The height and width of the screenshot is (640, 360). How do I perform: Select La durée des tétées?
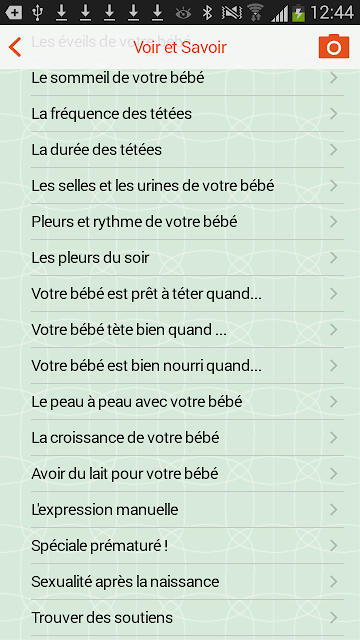[x=187, y=149]
